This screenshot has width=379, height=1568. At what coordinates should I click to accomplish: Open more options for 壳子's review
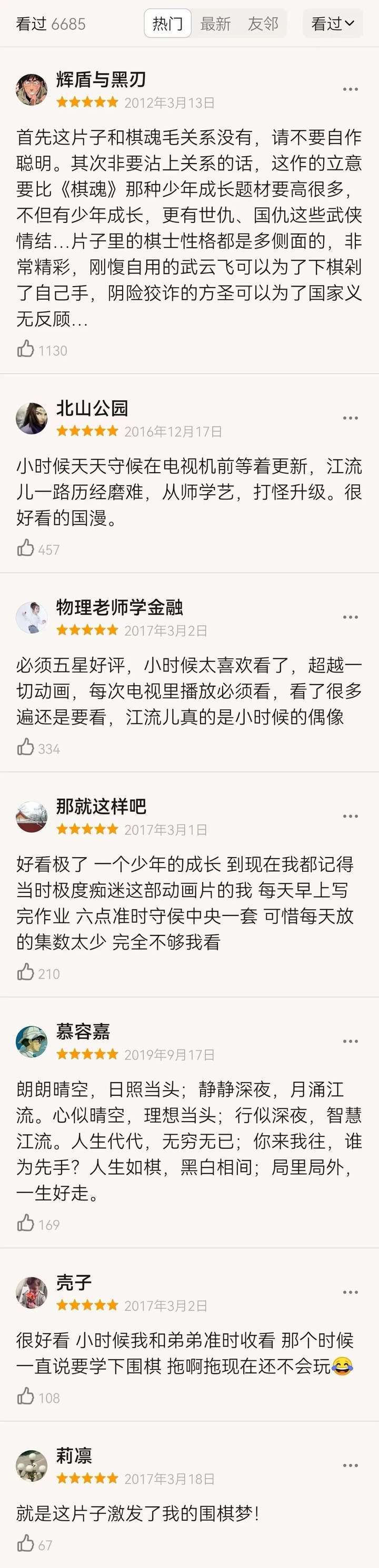point(351,1292)
